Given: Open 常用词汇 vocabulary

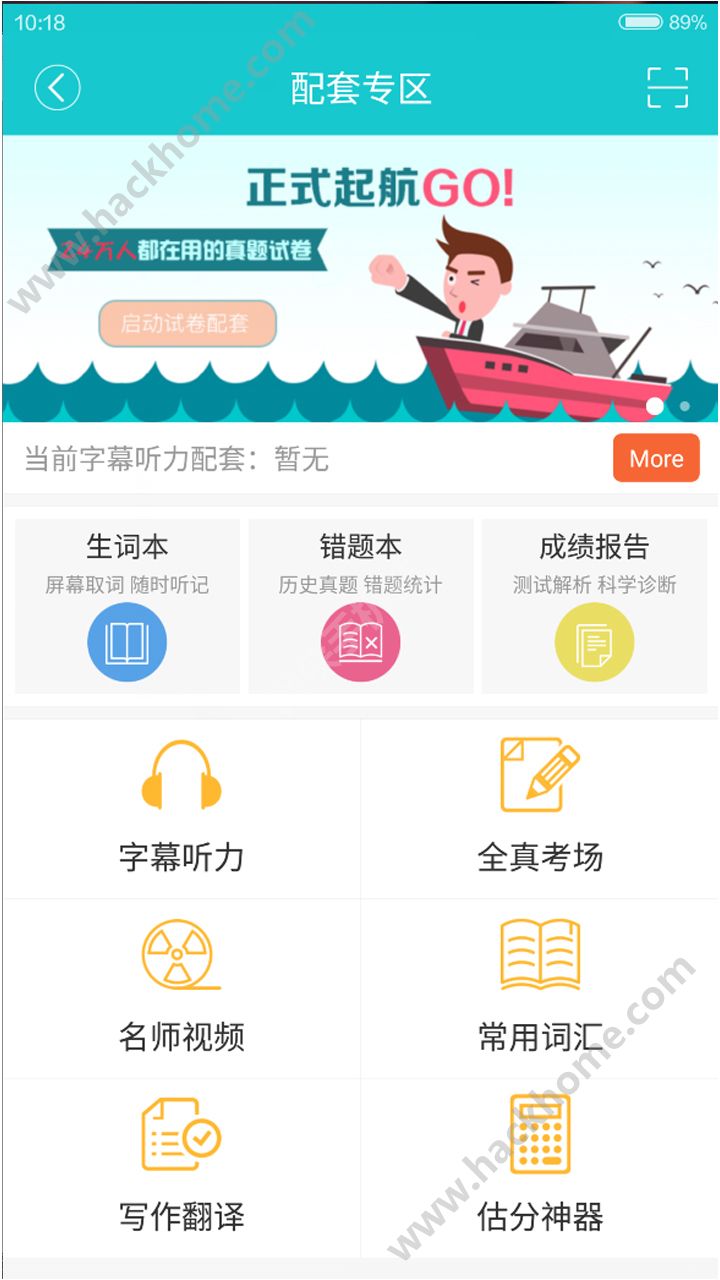Looking at the screenshot, I should coord(540,988).
